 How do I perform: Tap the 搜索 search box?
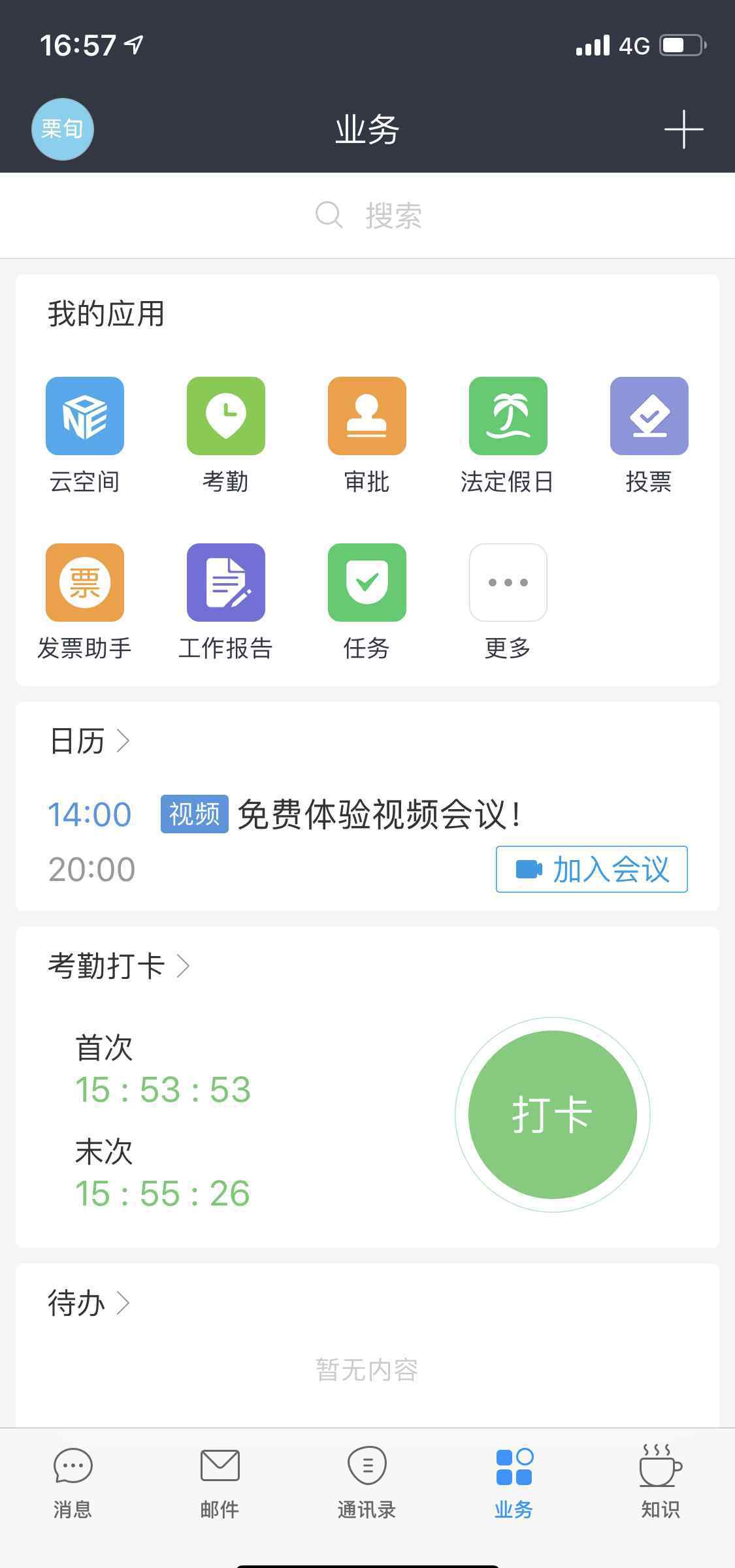tap(367, 216)
